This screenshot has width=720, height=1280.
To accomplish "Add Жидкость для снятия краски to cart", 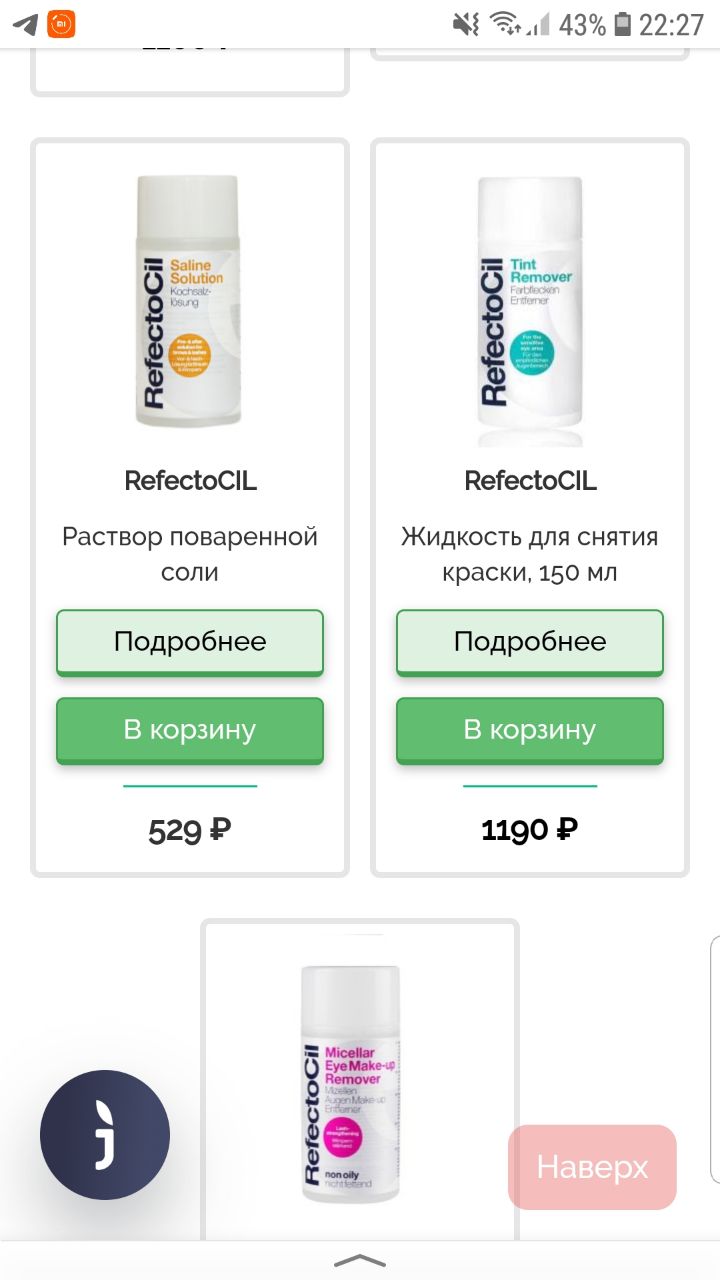I will [x=530, y=731].
